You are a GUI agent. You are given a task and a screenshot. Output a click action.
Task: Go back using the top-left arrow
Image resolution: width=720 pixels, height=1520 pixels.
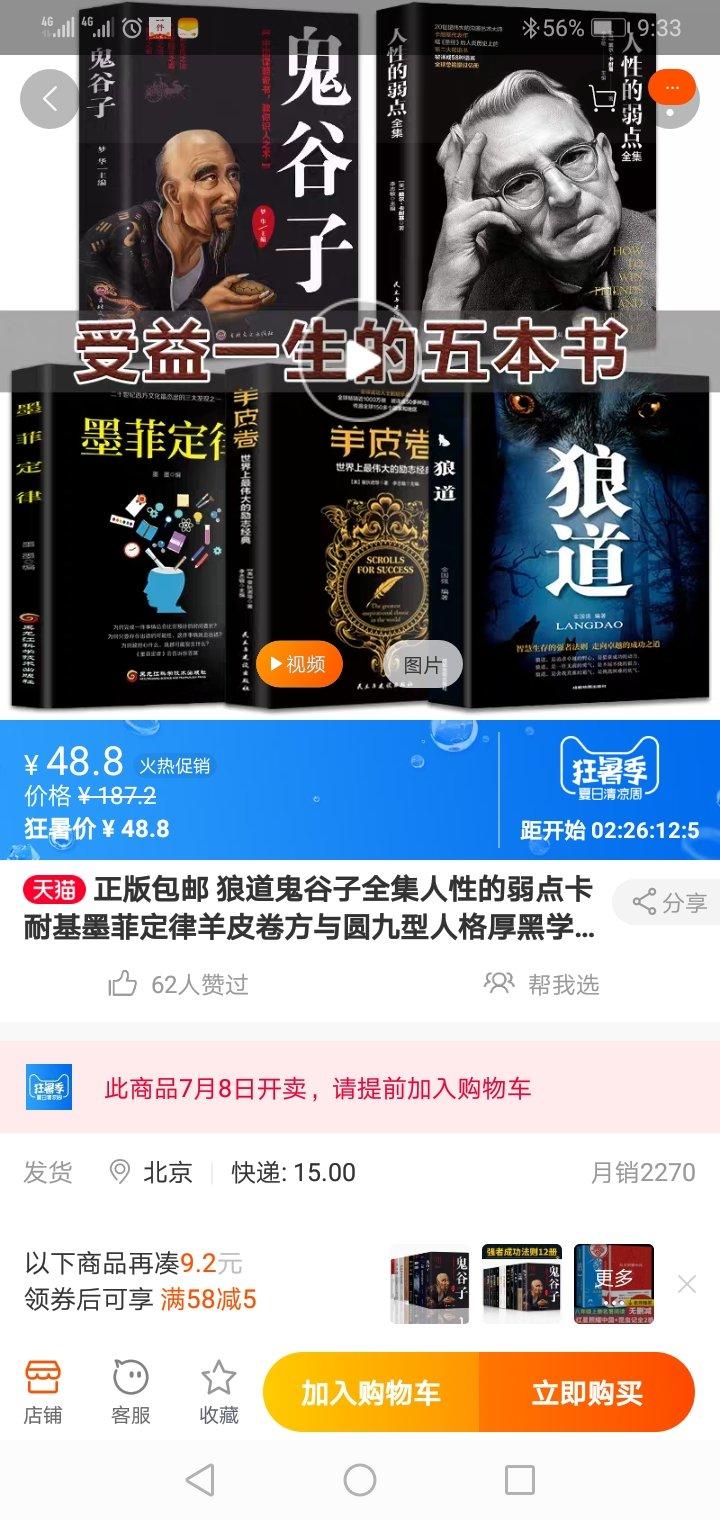click(50, 99)
